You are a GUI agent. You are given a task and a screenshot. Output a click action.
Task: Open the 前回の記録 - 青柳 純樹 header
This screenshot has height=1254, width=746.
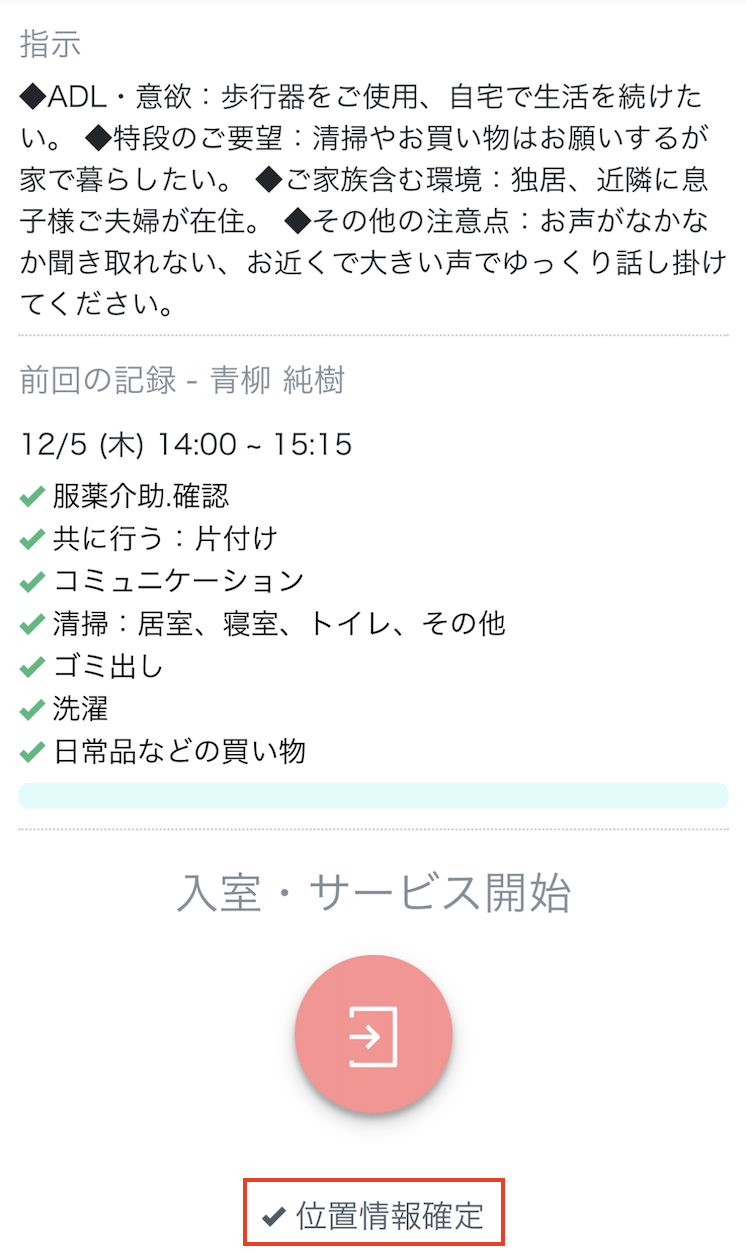click(x=182, y=381)
